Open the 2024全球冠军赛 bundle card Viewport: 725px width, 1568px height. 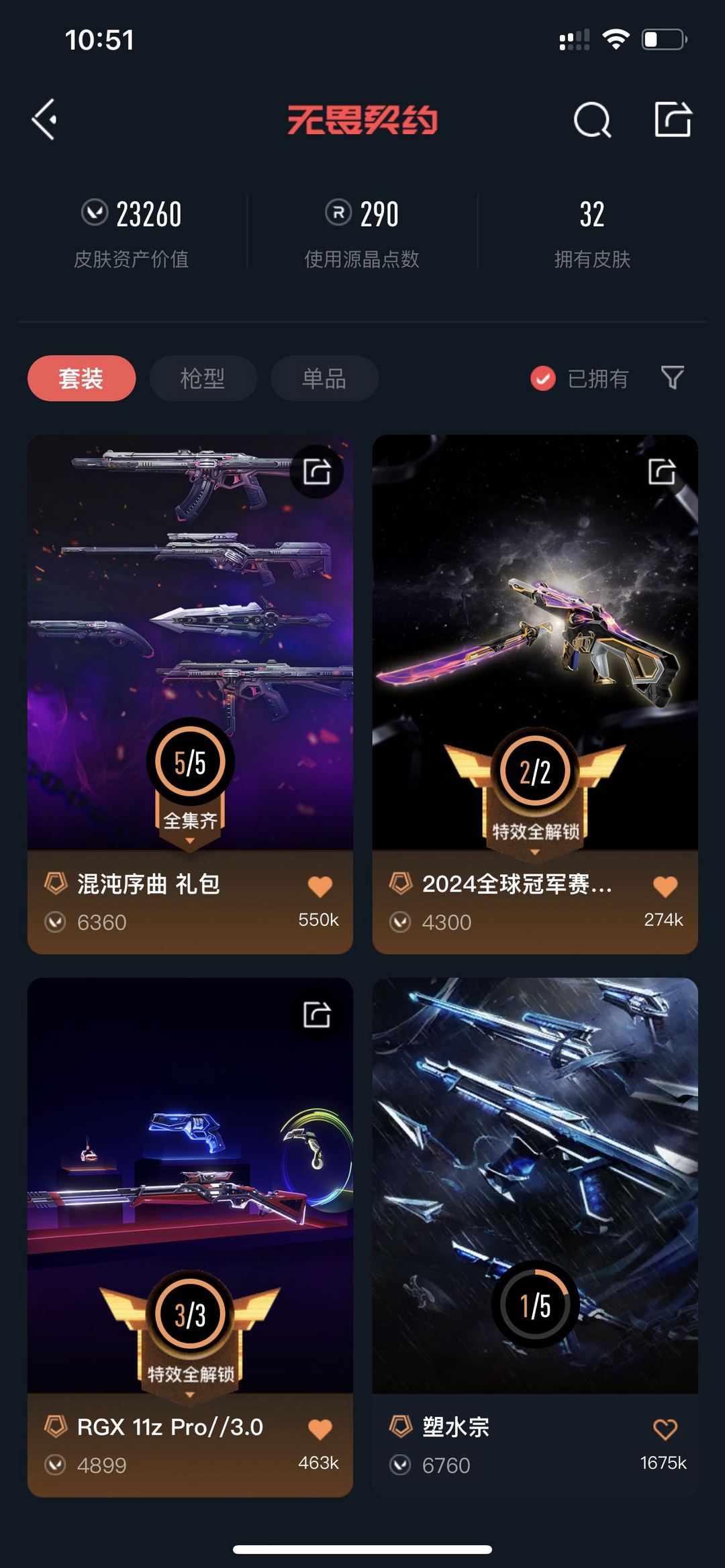point(535,694)
